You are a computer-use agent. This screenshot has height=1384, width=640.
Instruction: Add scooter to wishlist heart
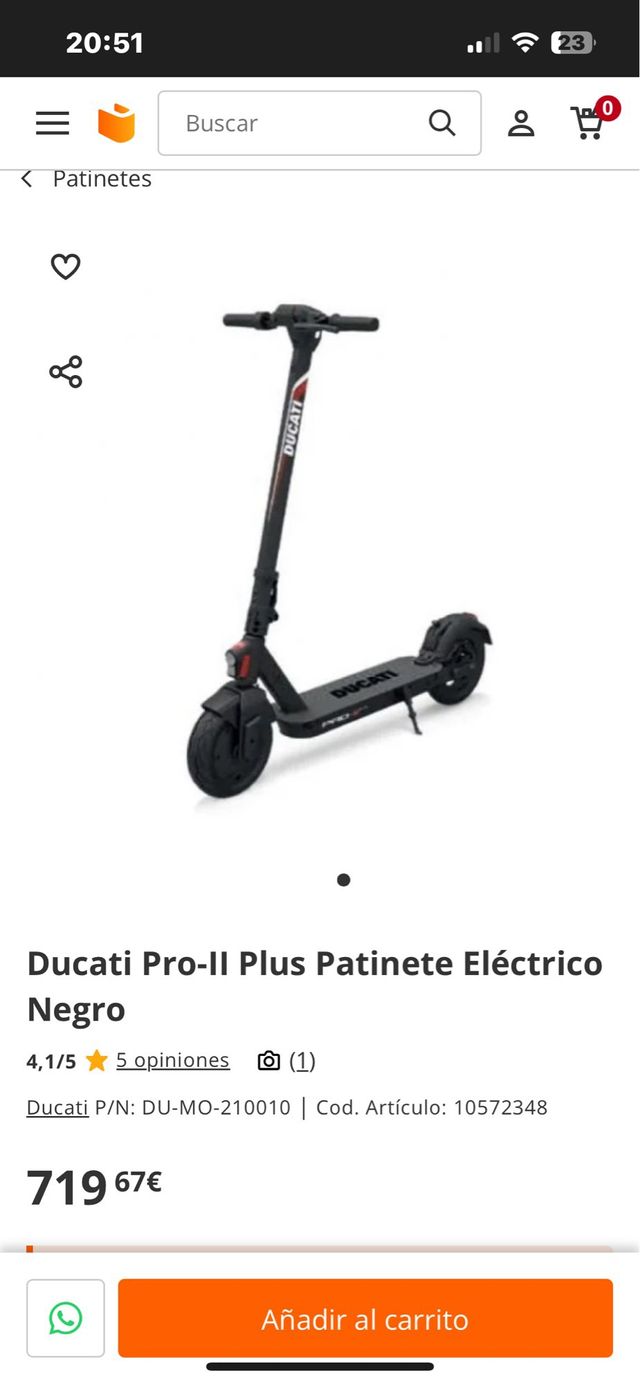click(65, 267)
